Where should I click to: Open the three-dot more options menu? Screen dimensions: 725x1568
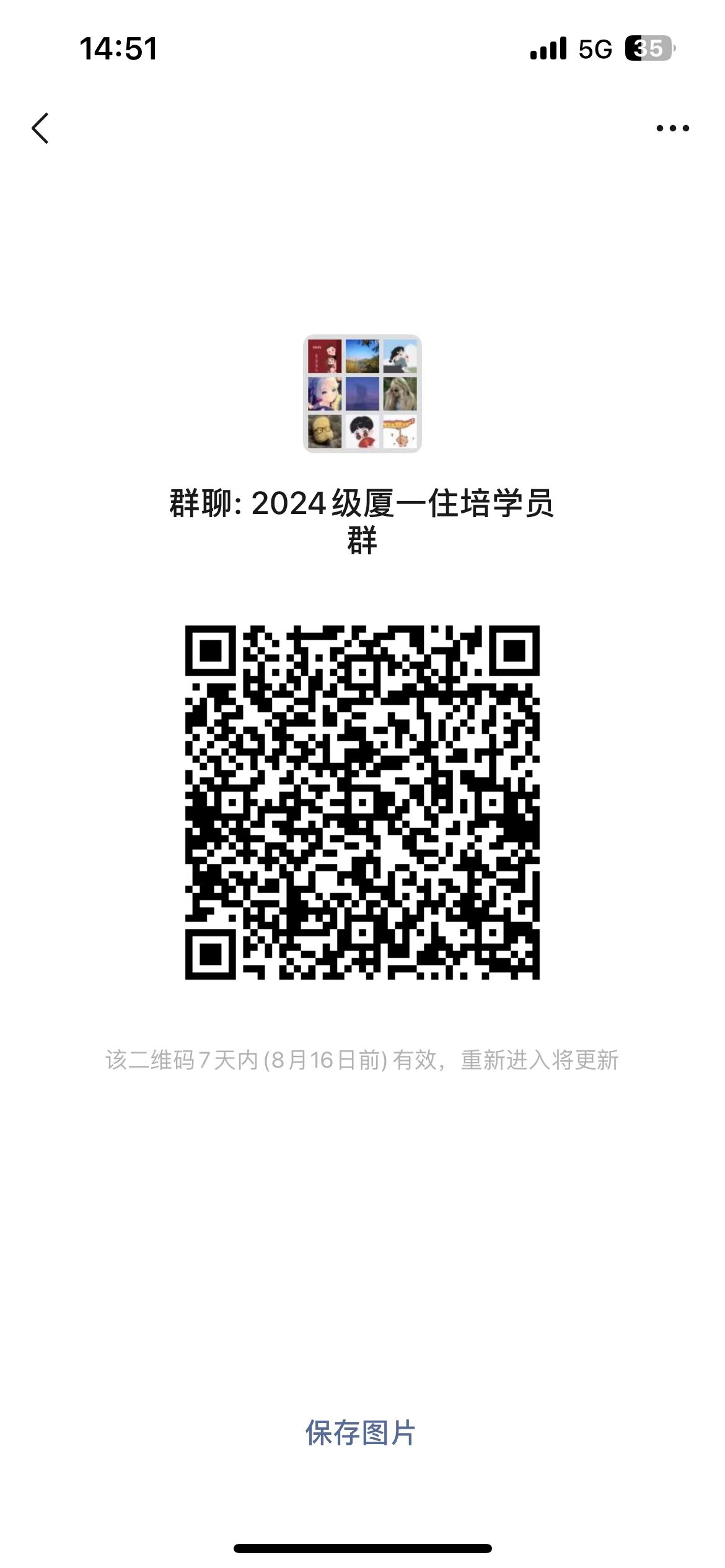point(672,128)
